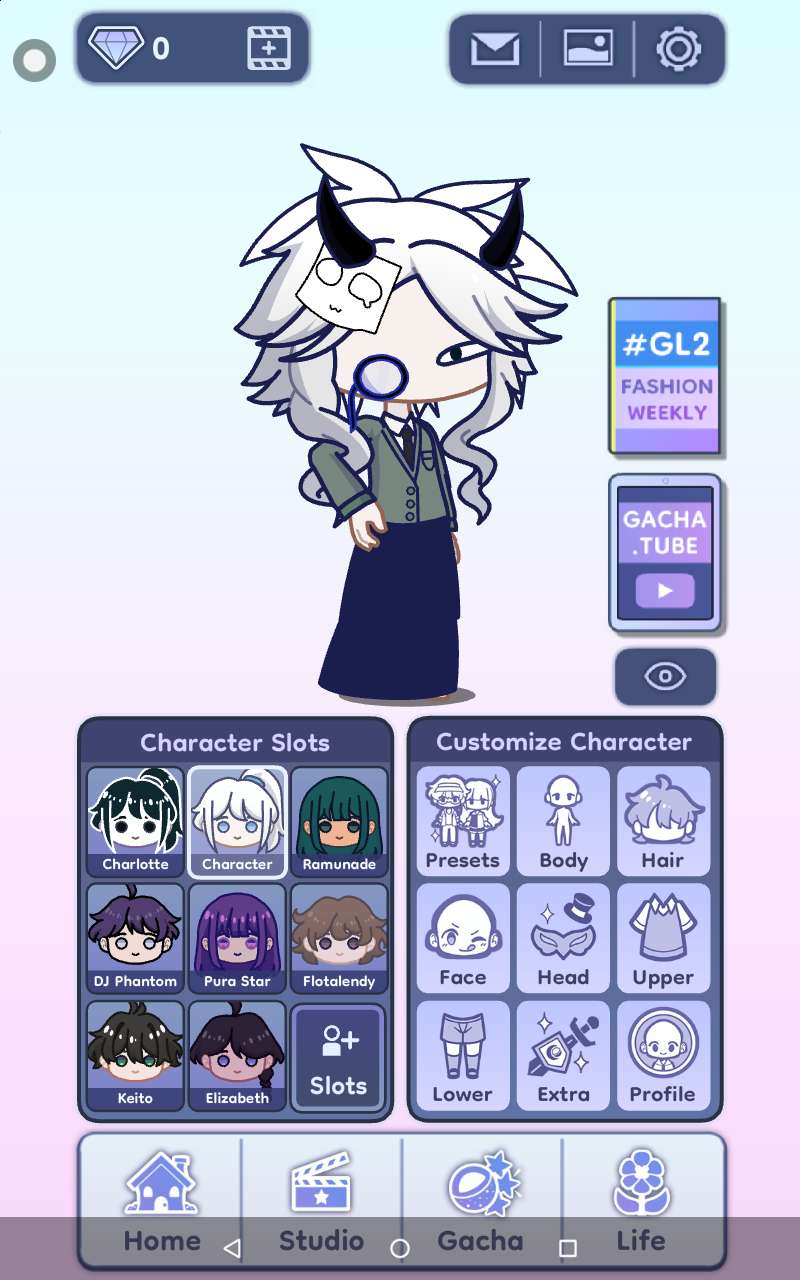800x1280 pixels.
Task: Select the Ramunade character slot
Action: point(339,821)
